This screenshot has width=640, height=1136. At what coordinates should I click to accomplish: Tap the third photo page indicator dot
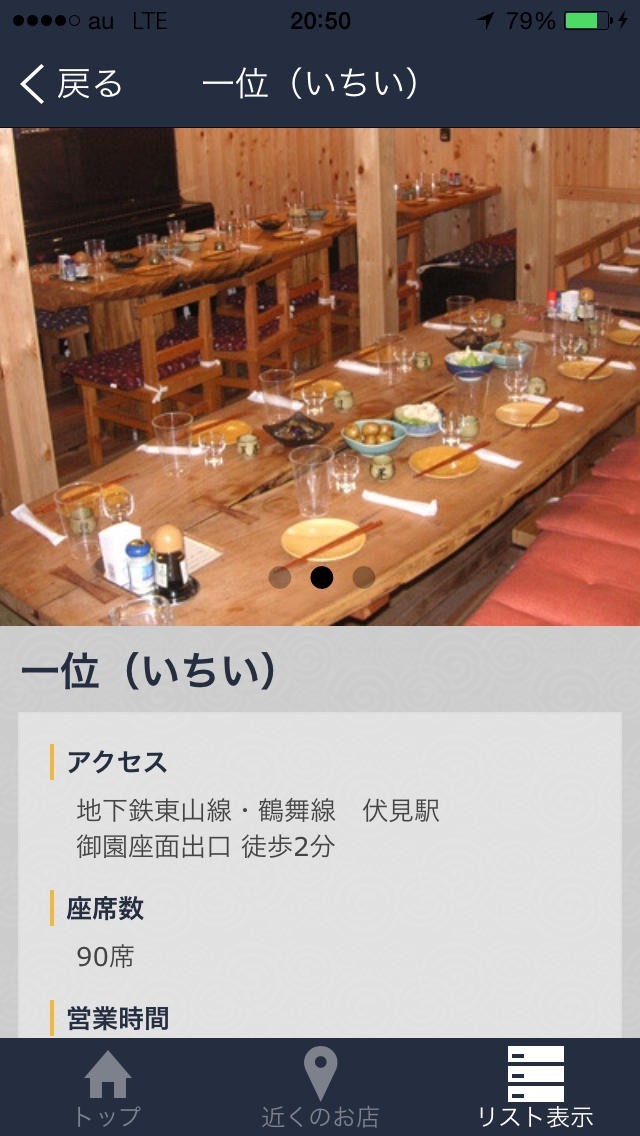coord(364,577)
